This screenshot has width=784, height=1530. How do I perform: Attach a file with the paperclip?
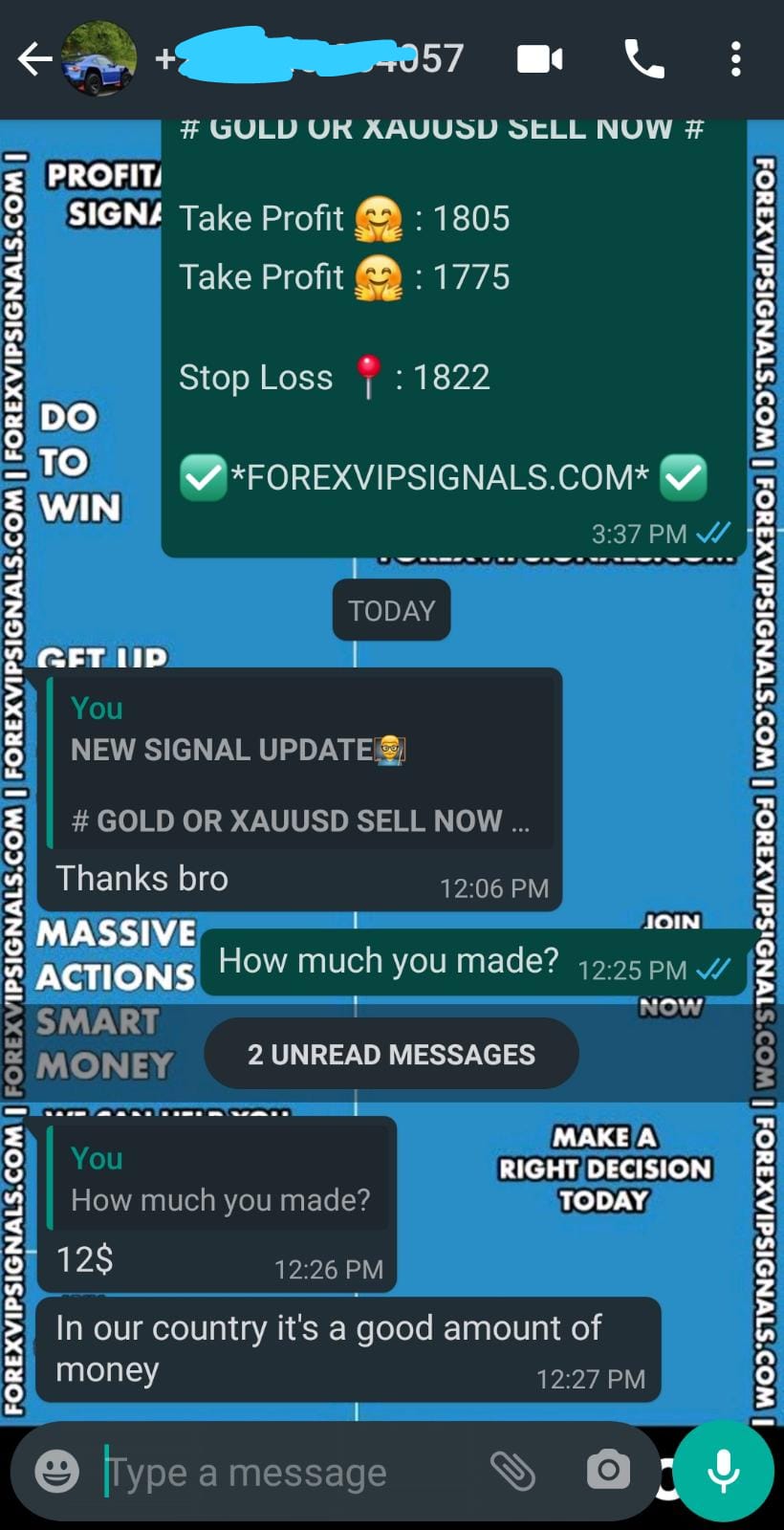[513, 1471]
